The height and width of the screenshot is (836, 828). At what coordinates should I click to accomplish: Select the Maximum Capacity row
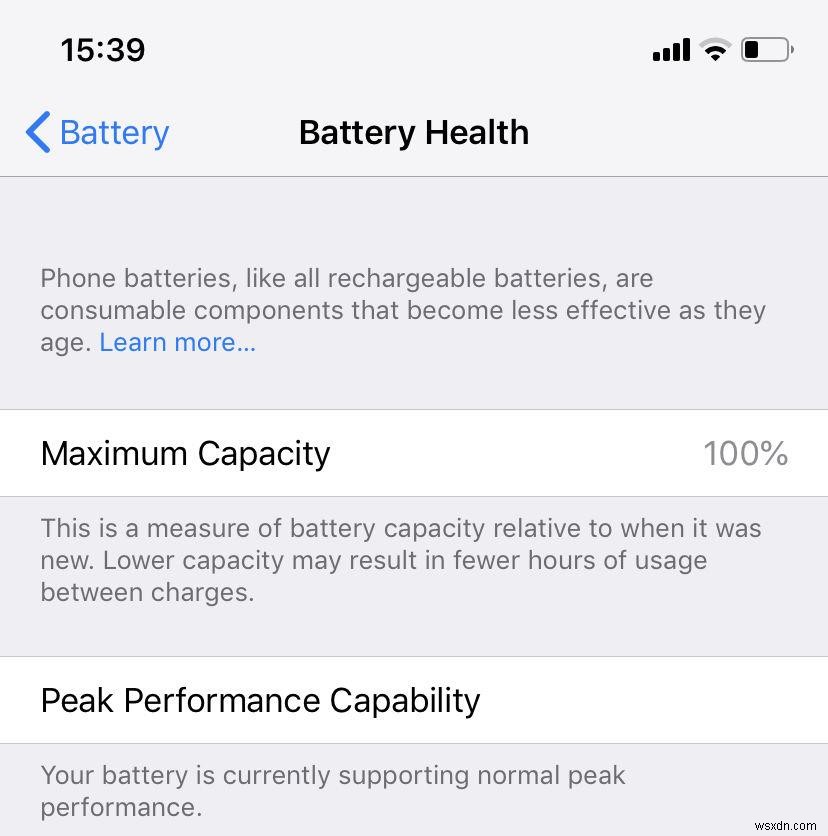coord(414,454)
